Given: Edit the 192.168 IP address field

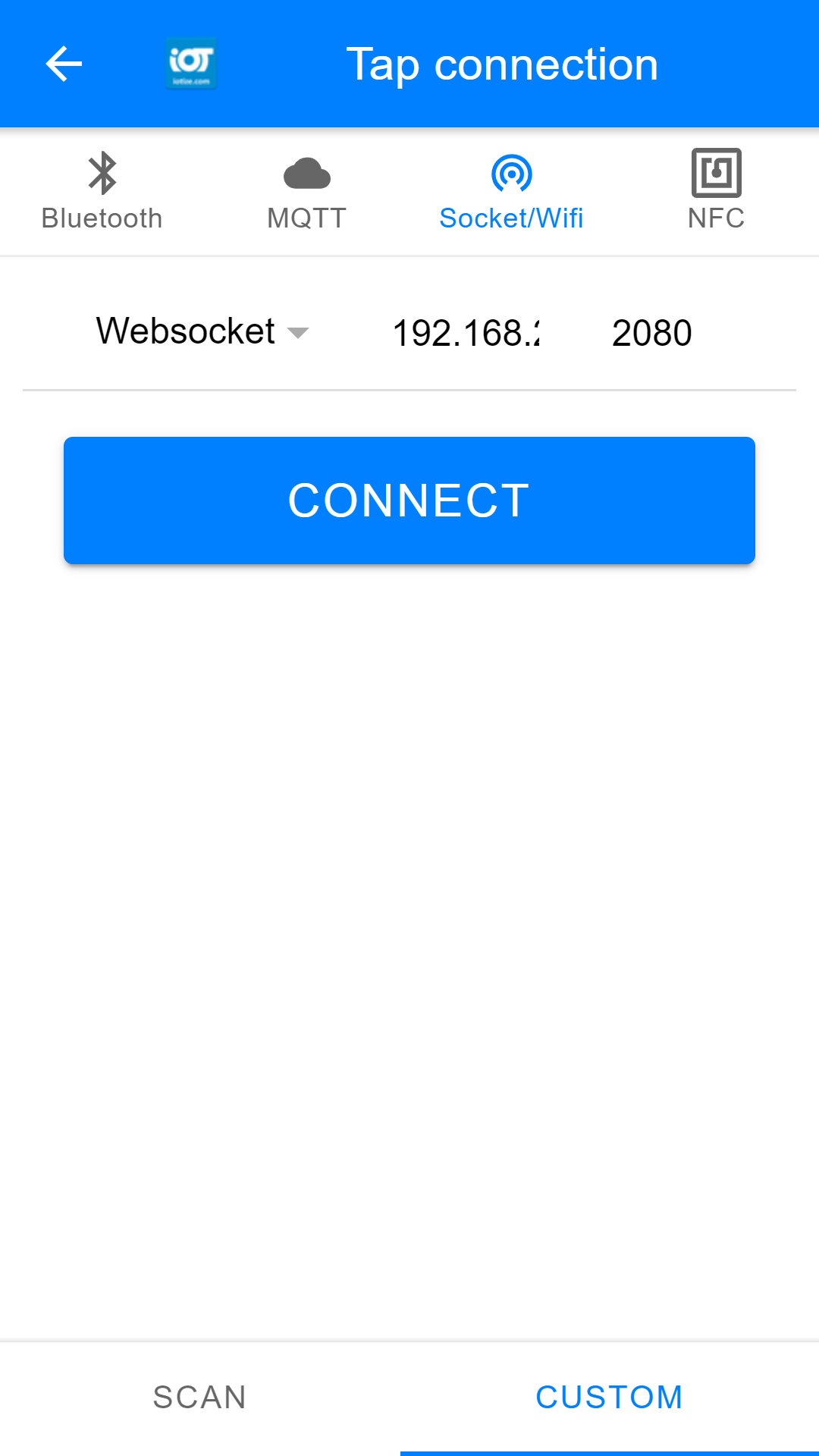Looking at the screenshot, I should point(466,333).
